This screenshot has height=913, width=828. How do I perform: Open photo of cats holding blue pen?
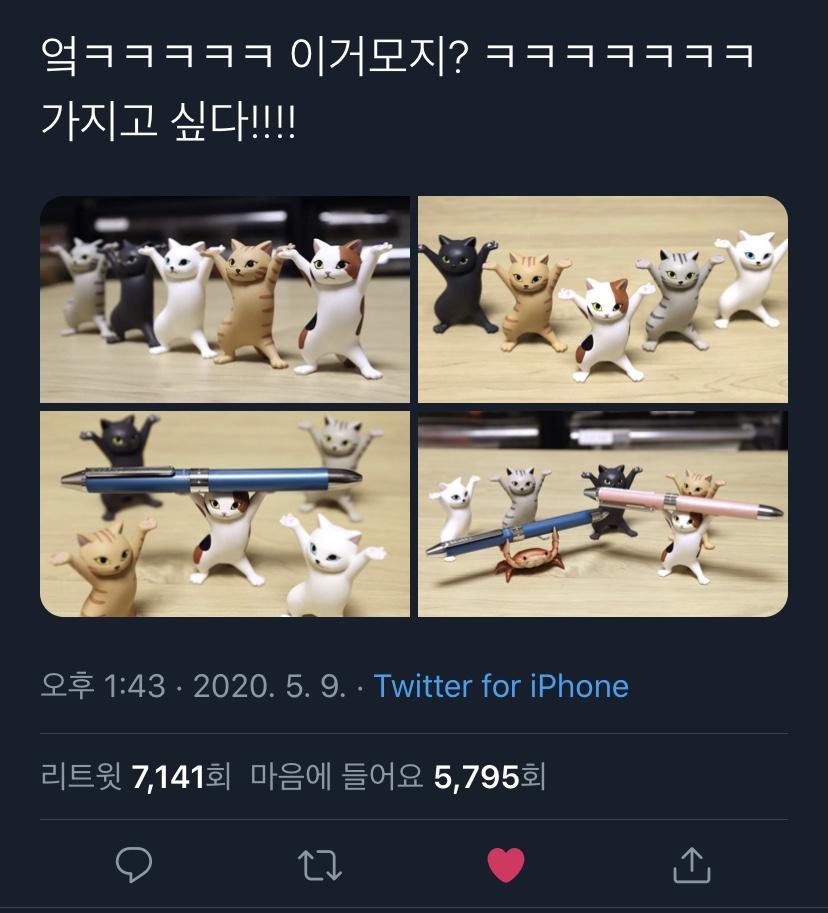pos(225,514)
